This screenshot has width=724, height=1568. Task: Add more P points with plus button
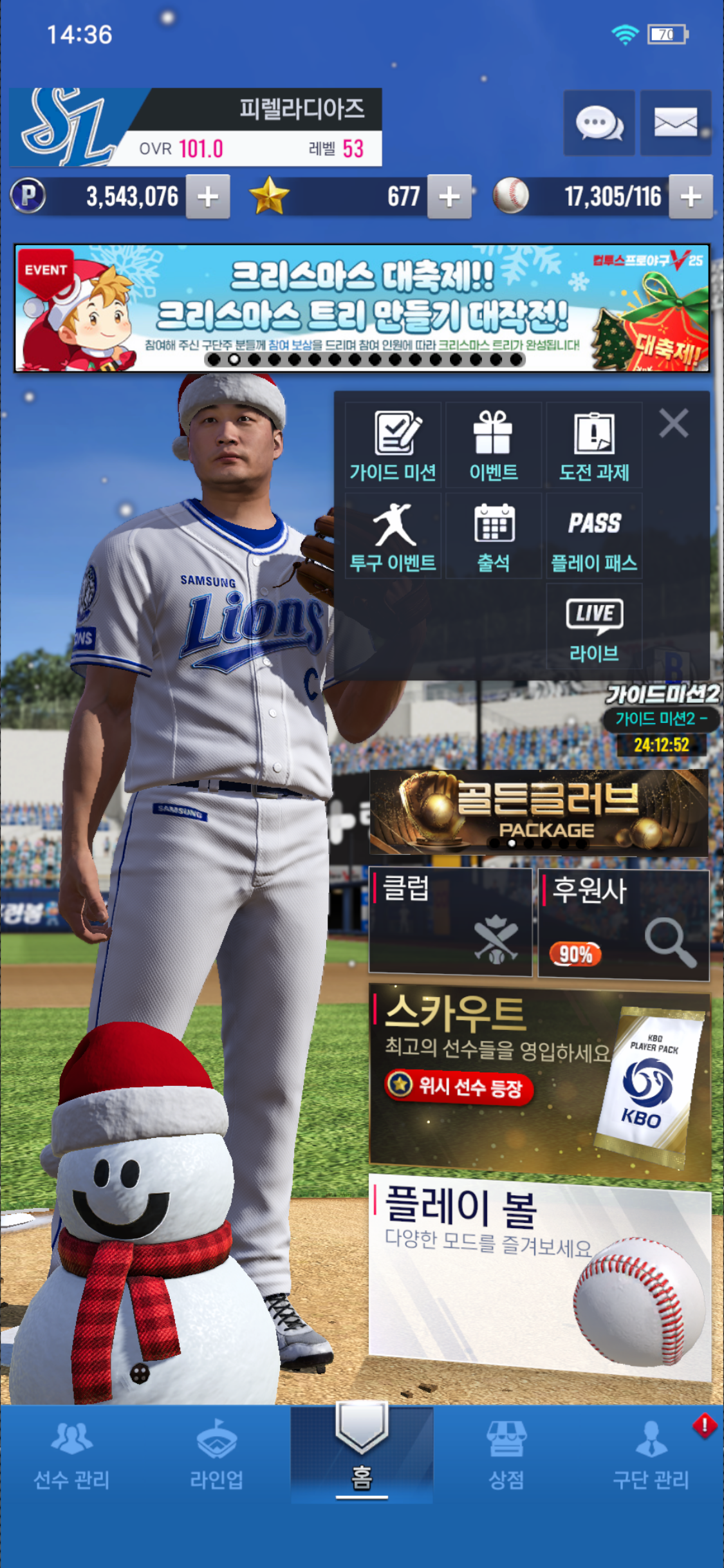(208, 197)
